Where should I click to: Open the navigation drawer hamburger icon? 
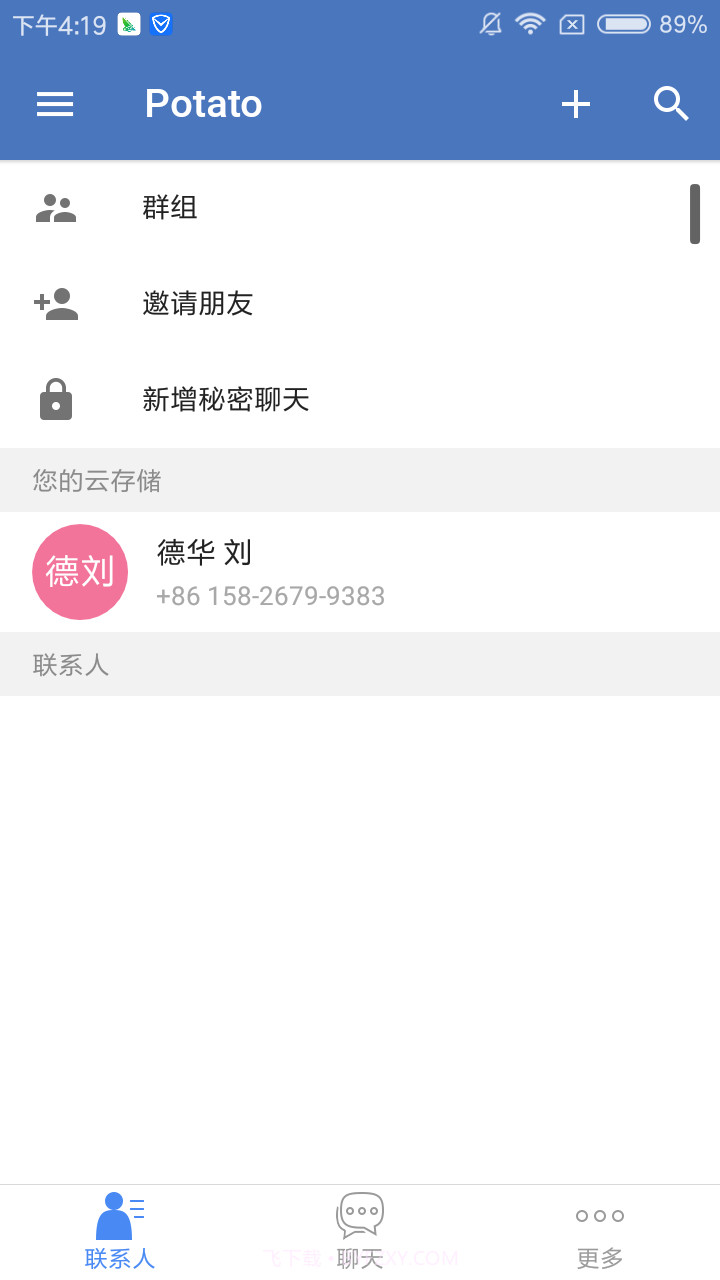(x=55, y=103)
